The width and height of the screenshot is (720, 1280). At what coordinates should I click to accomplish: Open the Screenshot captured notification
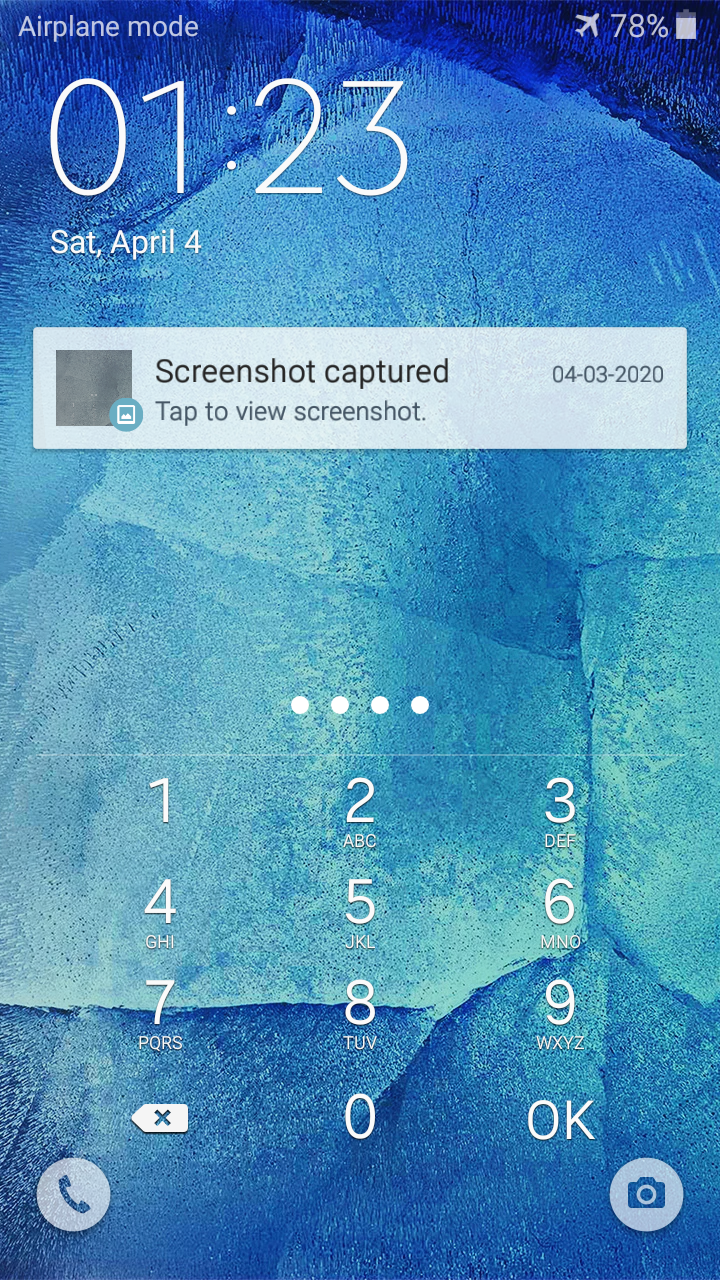click(x=360, y=388)
